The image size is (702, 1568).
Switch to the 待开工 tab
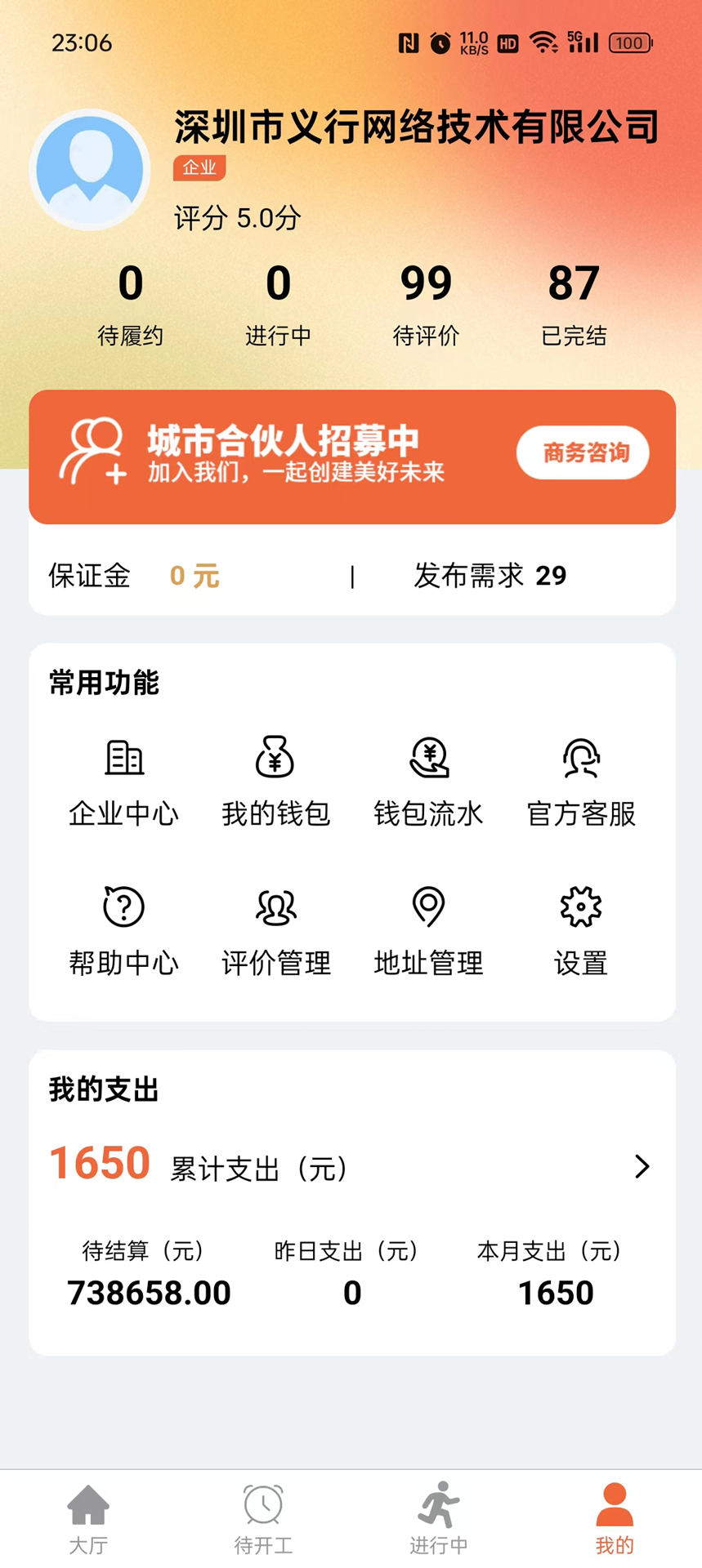point(263,1520)
